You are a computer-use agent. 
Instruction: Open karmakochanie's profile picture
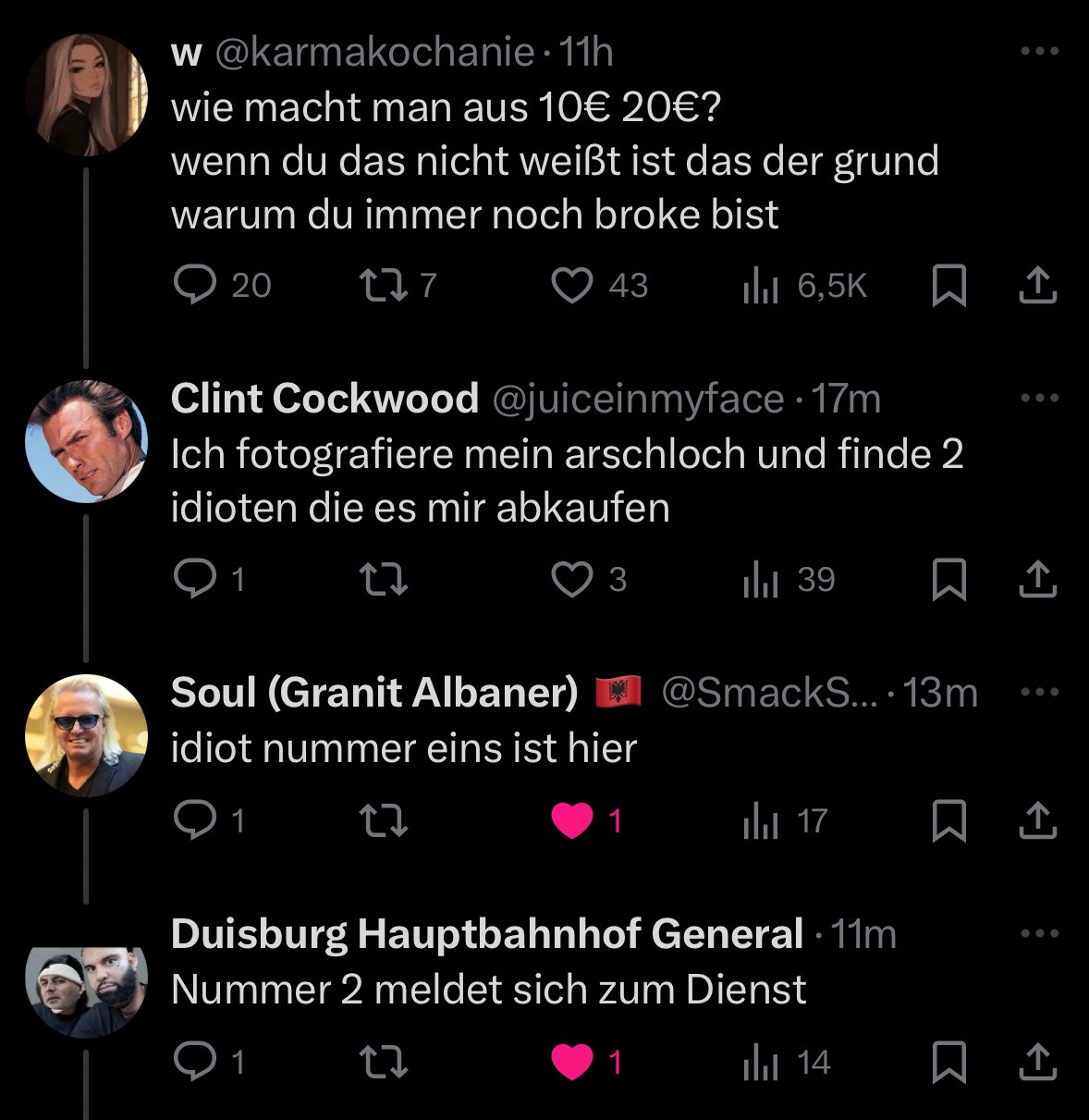click(86, 94)
